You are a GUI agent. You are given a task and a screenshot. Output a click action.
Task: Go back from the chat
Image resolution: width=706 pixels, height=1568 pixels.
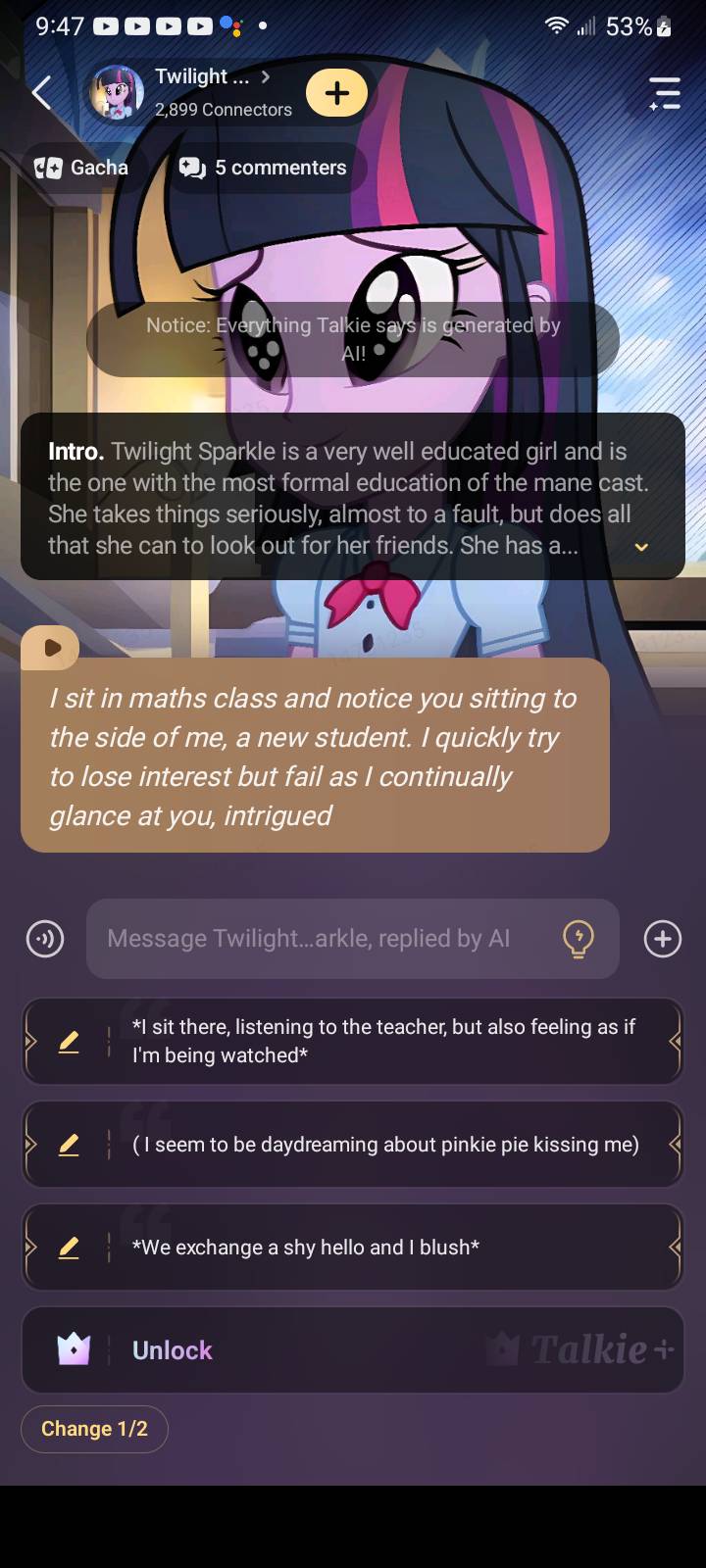[x=41, y=93]
